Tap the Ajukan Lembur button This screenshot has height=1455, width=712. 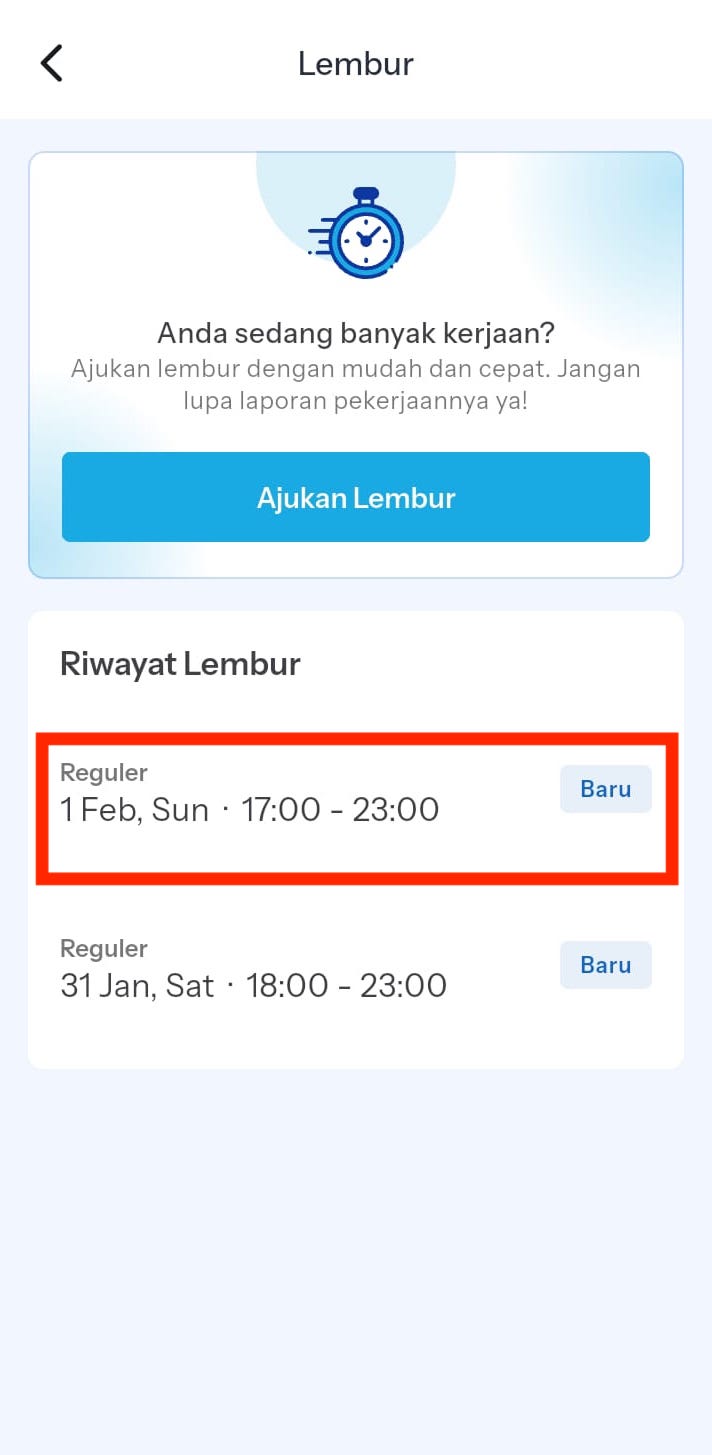356,497
